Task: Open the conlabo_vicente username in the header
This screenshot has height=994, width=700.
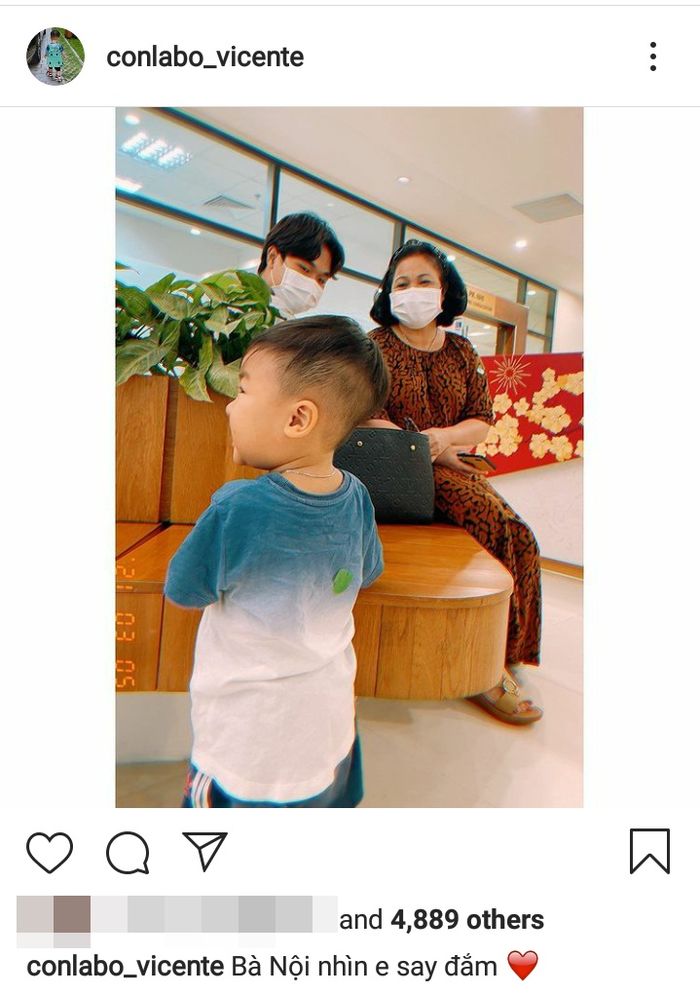Action: pyautogui.click(x=205, y=57)
